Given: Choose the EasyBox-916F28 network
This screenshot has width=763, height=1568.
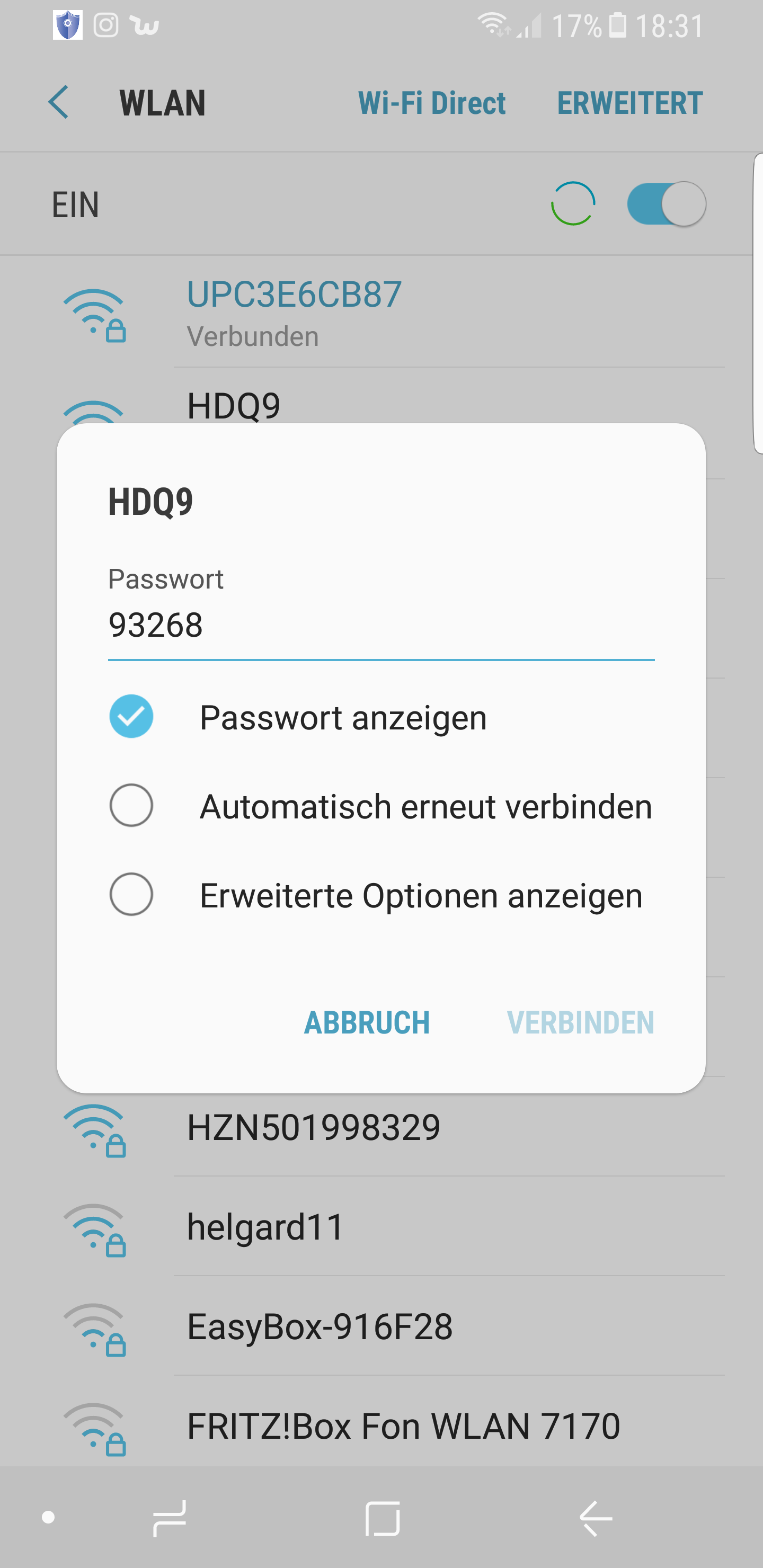Looking at the screenshot, I should (x=381, y=1327).
